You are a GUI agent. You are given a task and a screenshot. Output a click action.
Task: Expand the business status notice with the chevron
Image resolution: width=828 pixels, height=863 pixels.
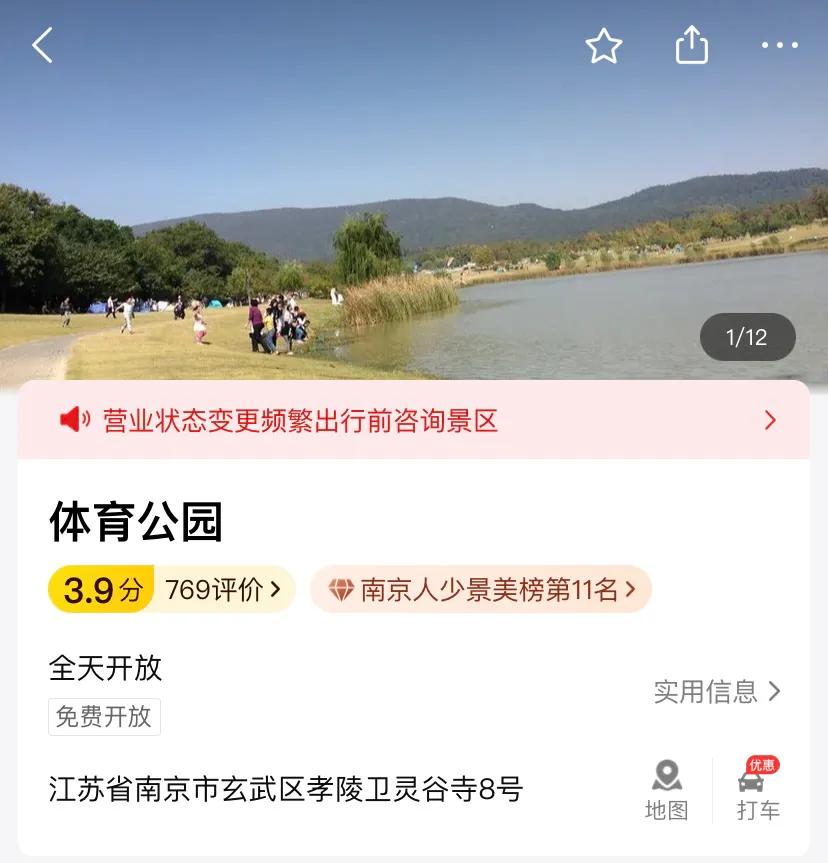point(768,422)
